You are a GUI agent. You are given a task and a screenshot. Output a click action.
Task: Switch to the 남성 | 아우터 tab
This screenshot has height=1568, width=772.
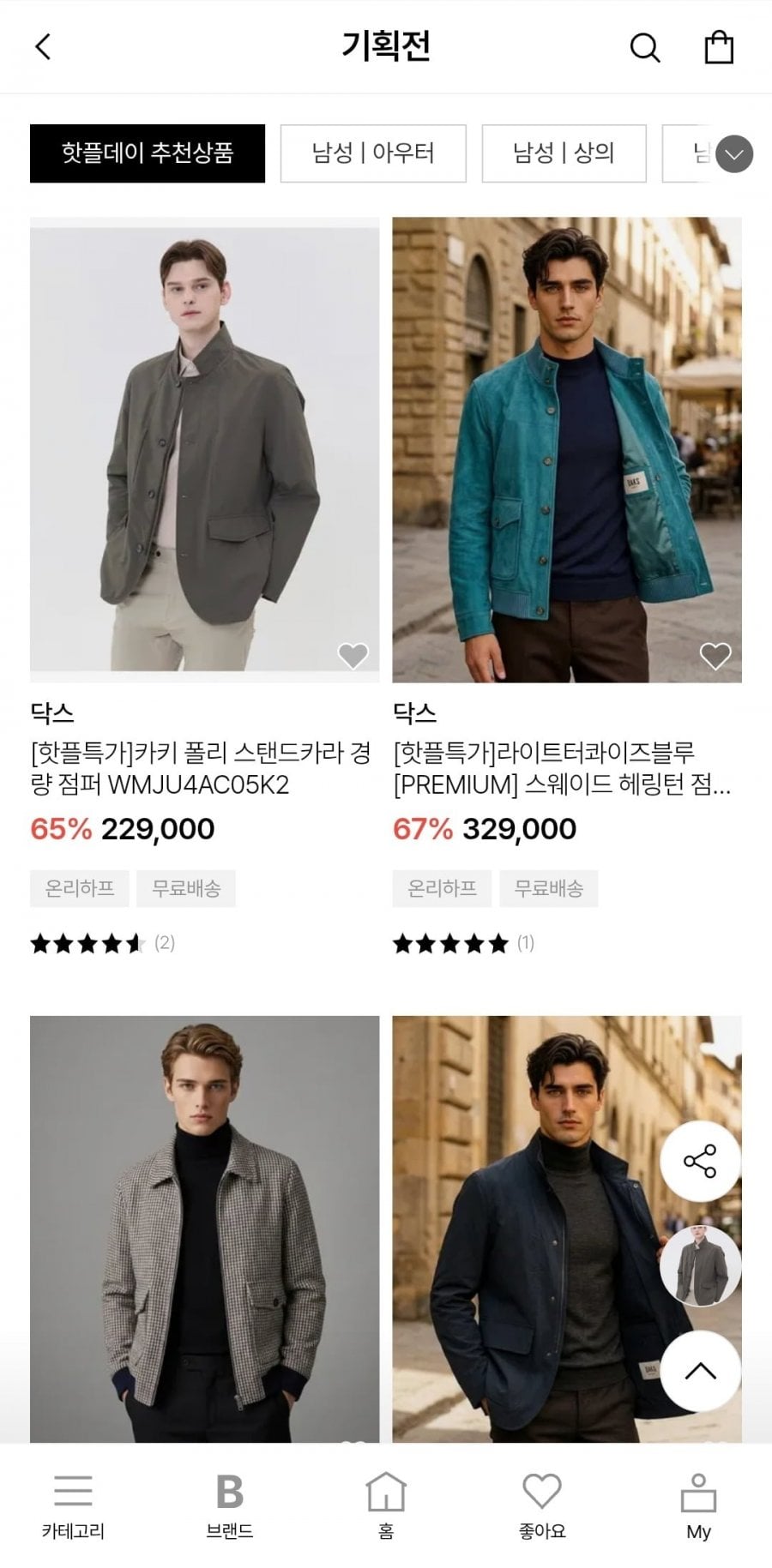[373, 153]
